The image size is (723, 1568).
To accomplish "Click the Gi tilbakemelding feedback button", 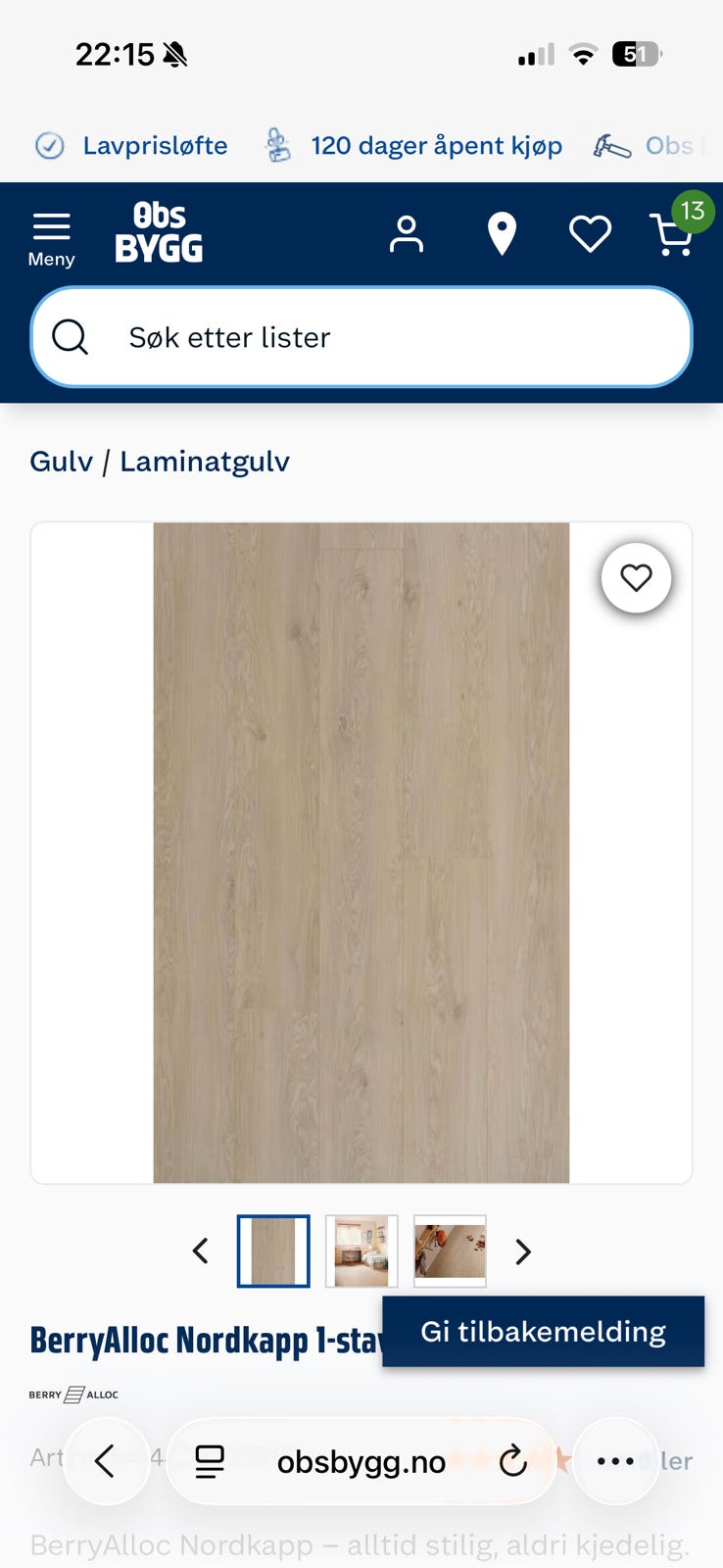I will tap(543, 1332).
